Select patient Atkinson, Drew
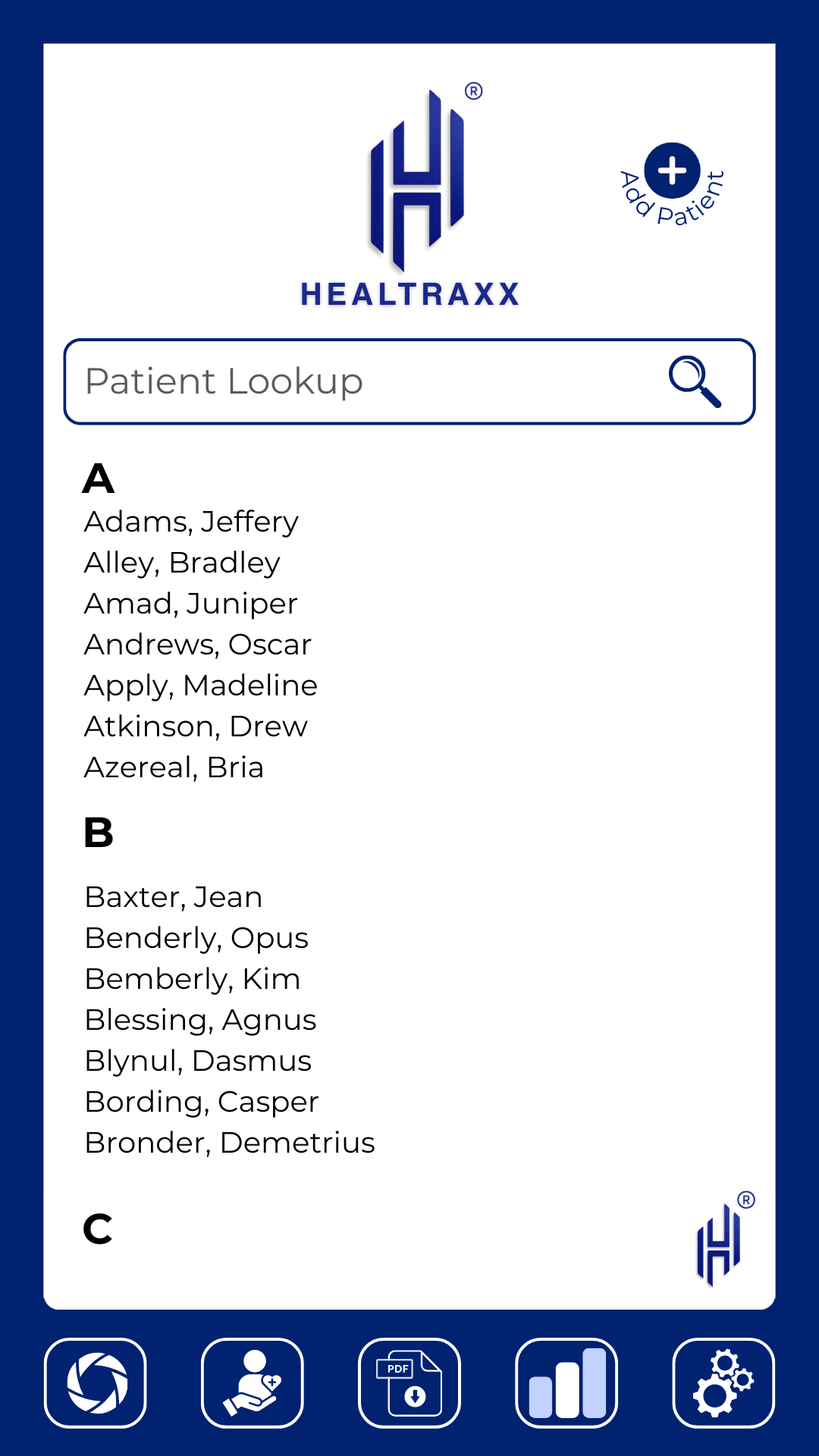The height and width of the screenshot is (1456, 819). (x=195, y=726)
